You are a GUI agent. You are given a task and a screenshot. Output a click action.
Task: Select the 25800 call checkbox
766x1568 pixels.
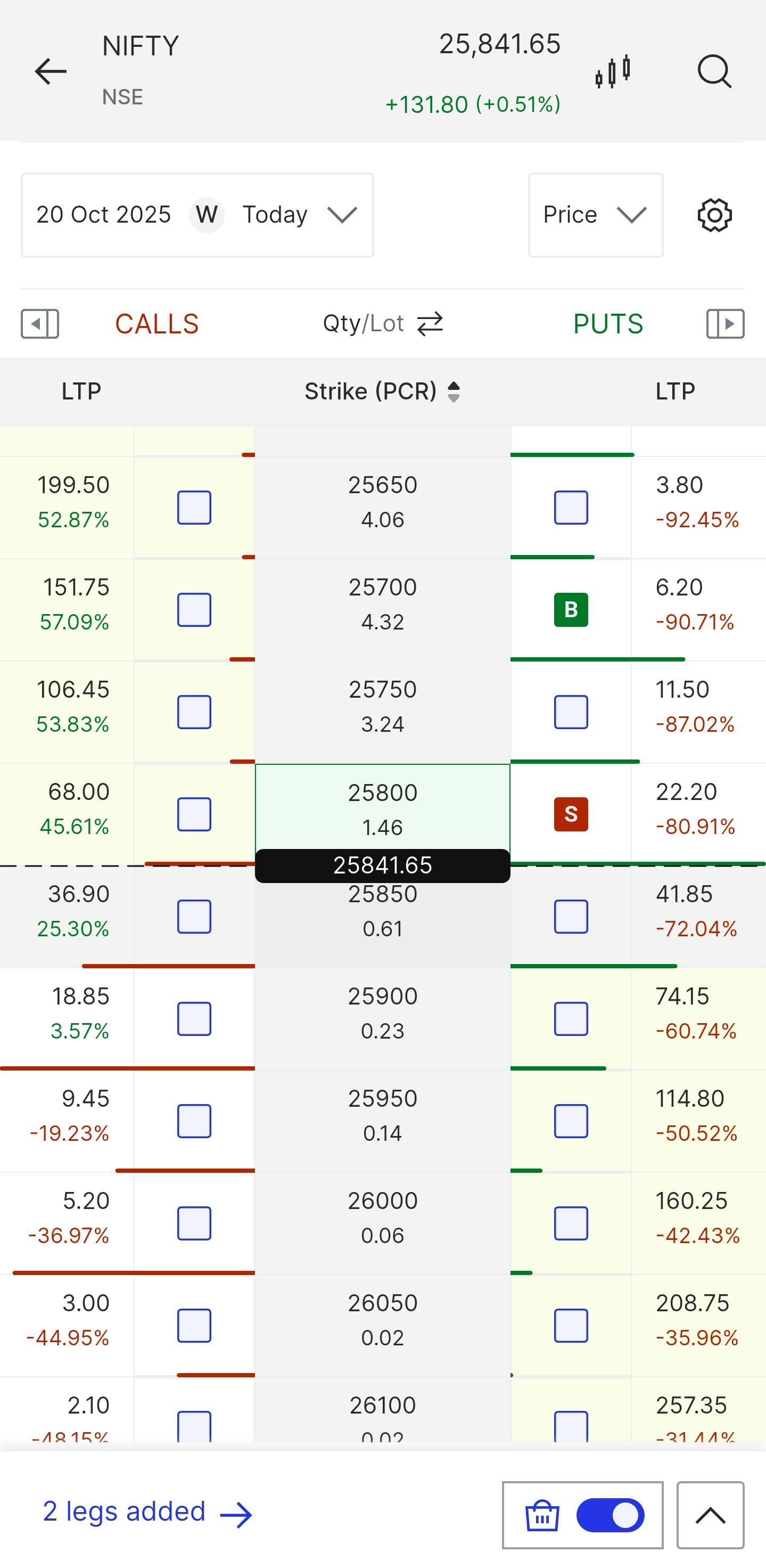point(194,814)
